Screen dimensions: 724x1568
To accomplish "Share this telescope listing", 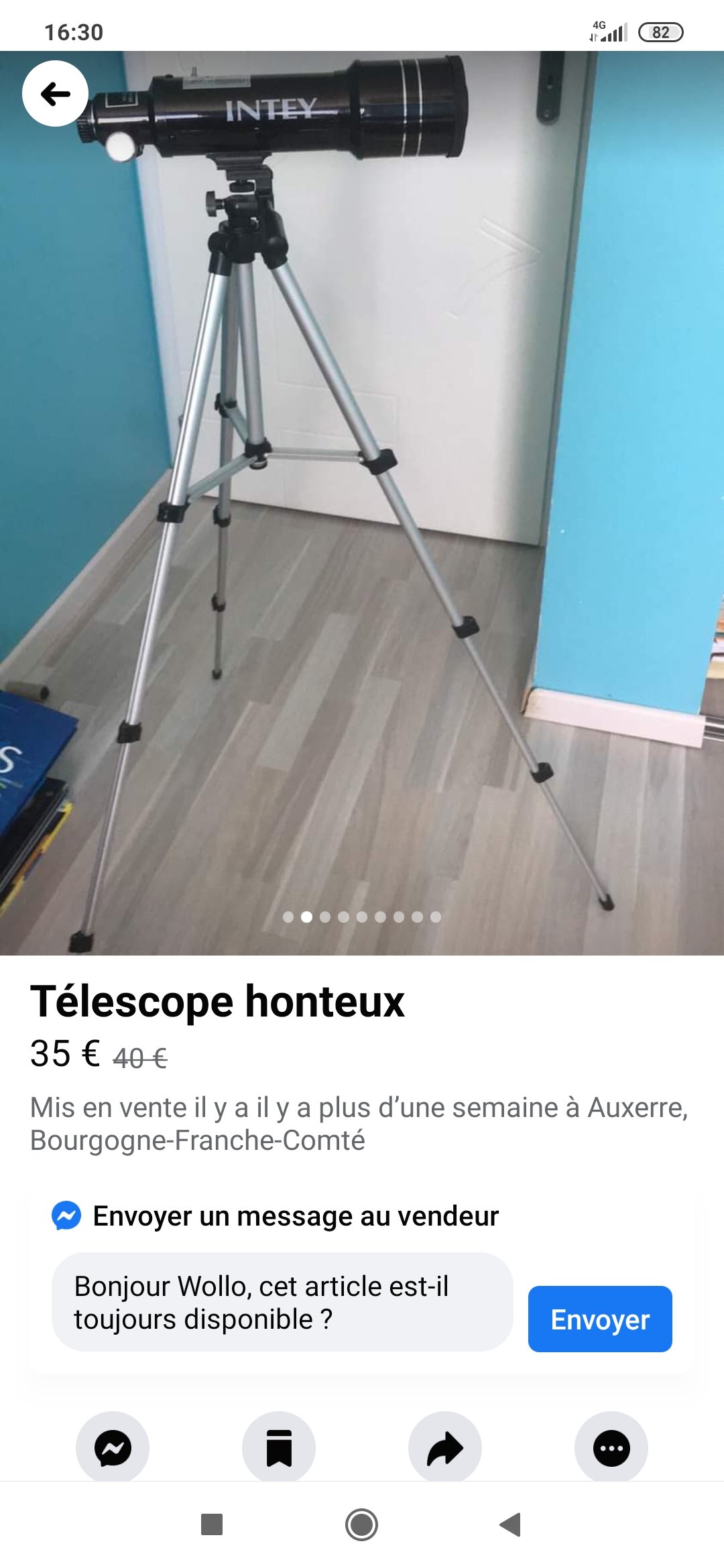I will pyautogui.click(x=445, y=1447).
